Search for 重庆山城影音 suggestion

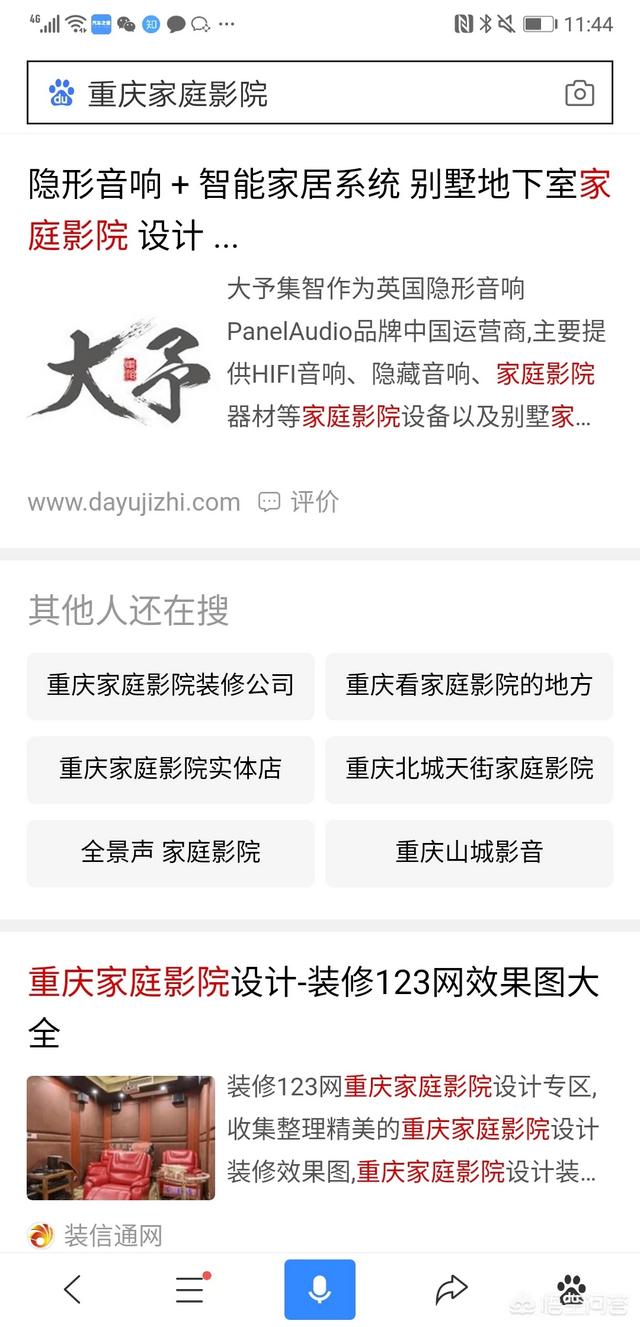[469, 852]
